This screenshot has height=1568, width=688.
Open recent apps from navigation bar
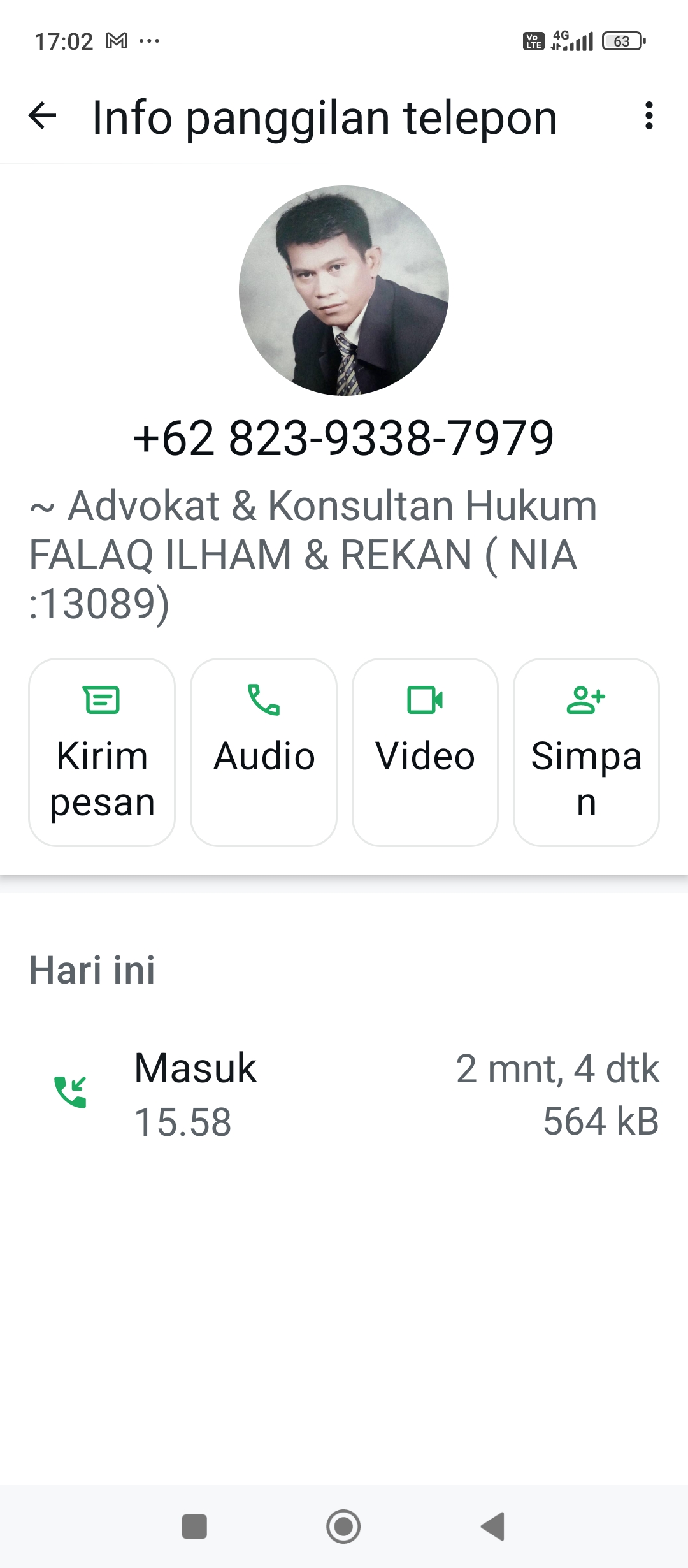point(194,1527)
